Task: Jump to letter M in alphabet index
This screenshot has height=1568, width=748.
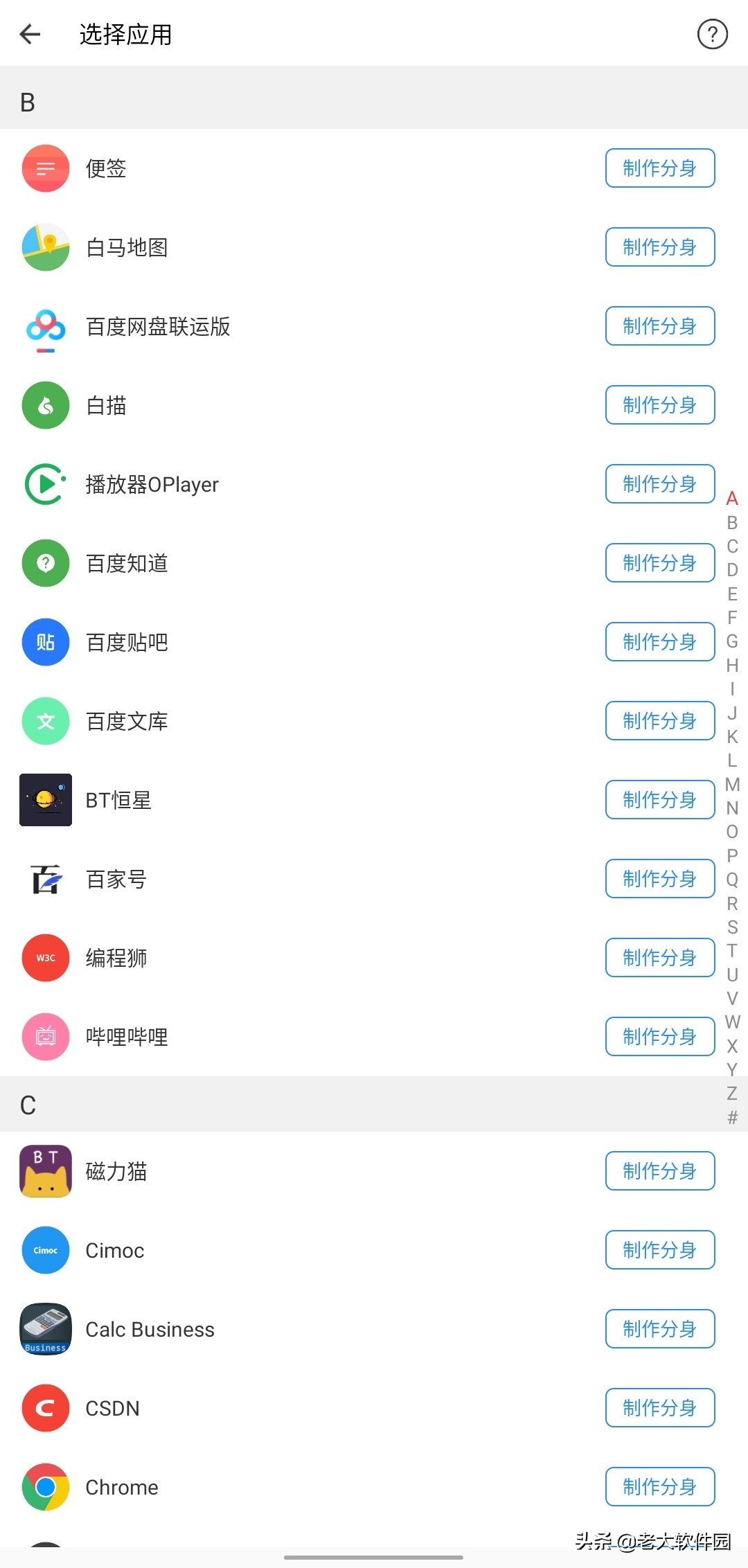Action: pos(731,785)
